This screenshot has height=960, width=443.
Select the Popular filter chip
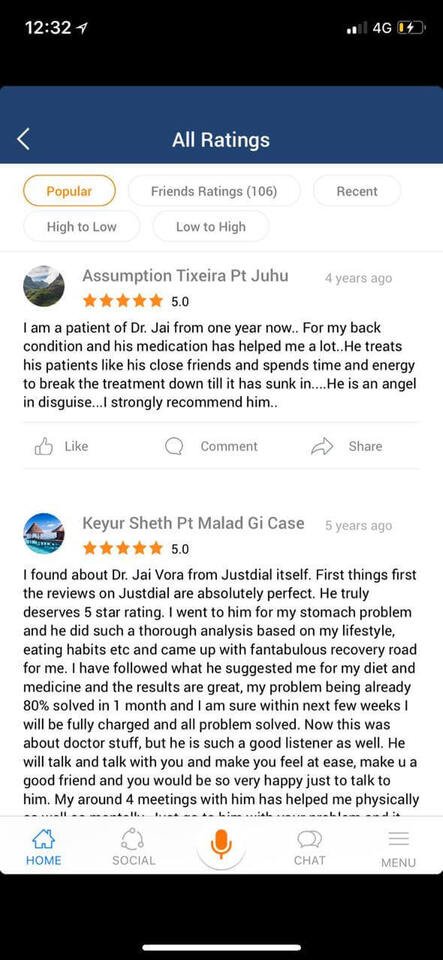point(69,191)
